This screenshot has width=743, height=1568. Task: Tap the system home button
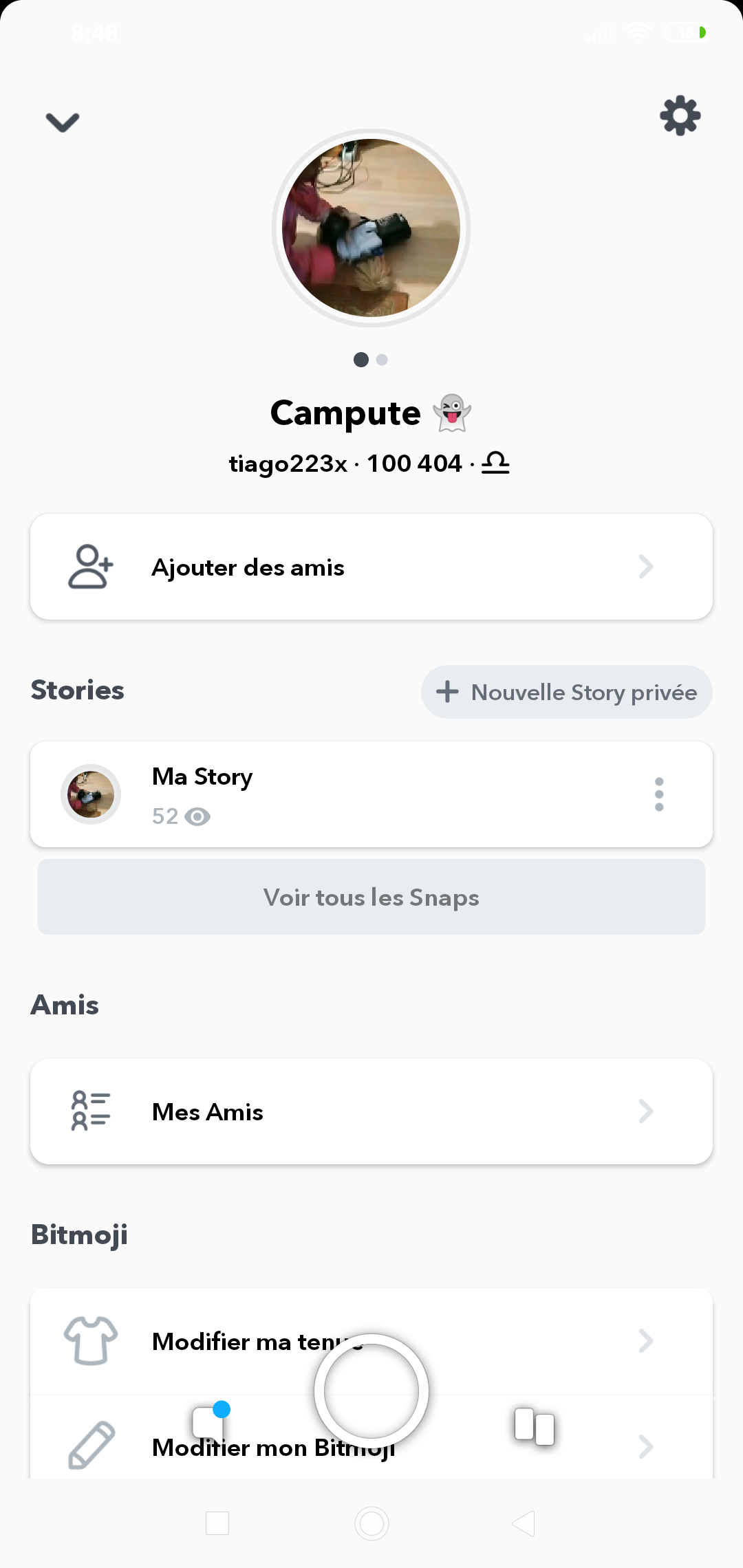coord(371,1523)
